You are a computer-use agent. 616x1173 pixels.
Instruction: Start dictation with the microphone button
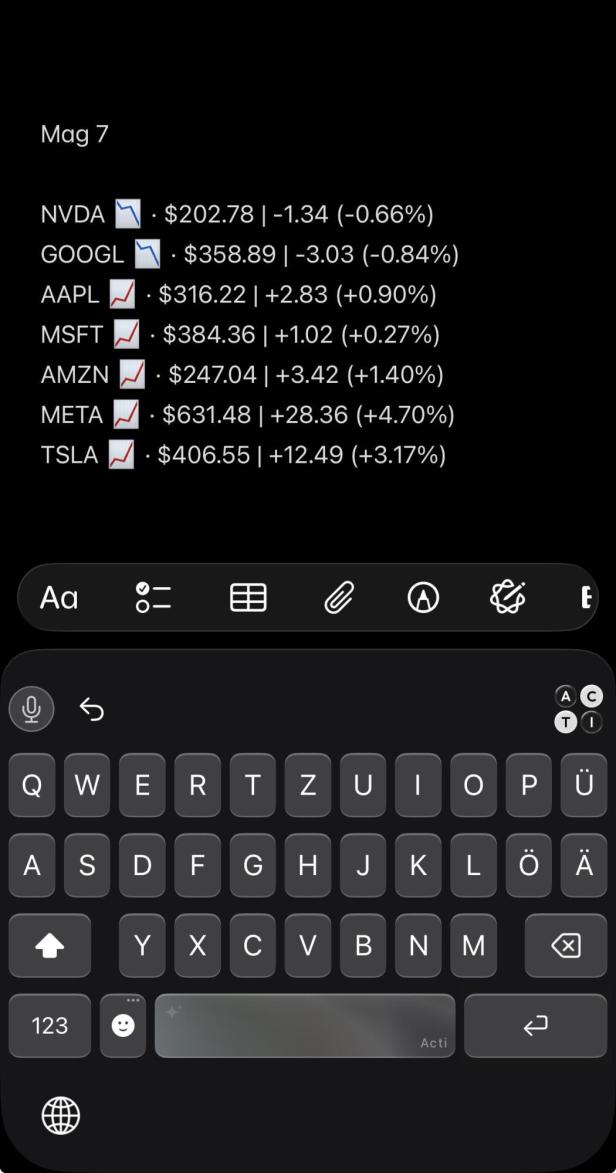[x=31, y=708]
